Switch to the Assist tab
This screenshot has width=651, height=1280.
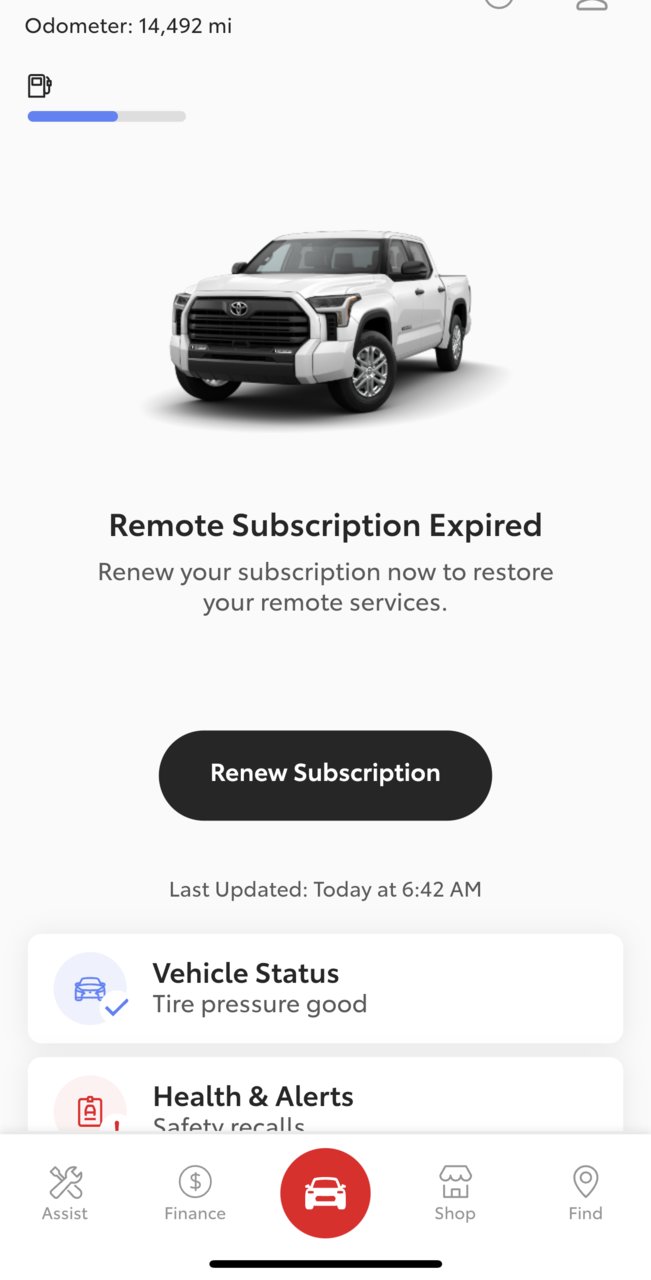(65, 1194)
